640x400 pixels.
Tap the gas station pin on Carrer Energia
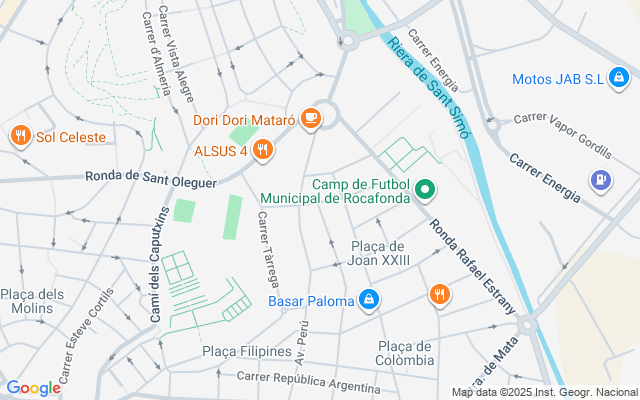(601, 180)
